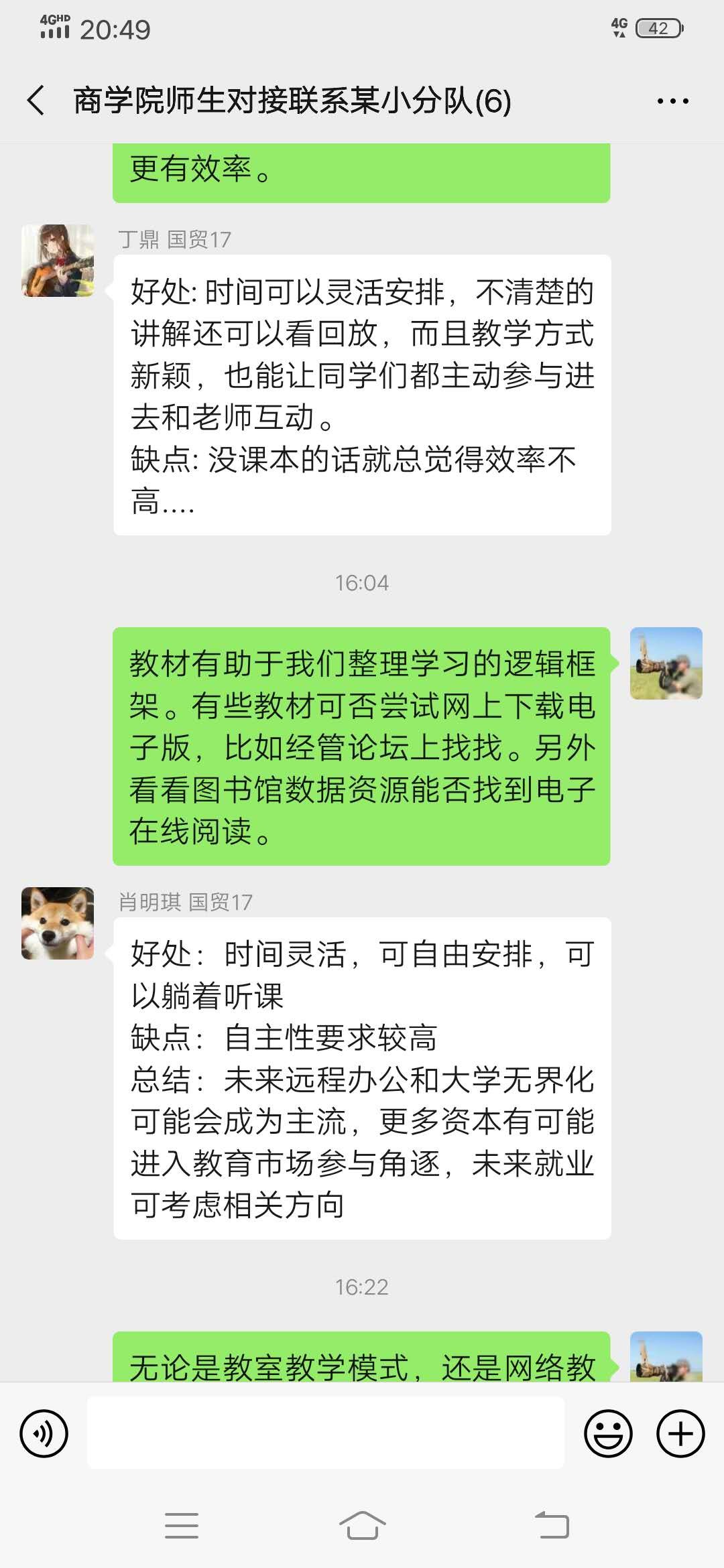Tap the system back button
This screenshot has height=1568, width=724.
click(x=551, y=1526)
